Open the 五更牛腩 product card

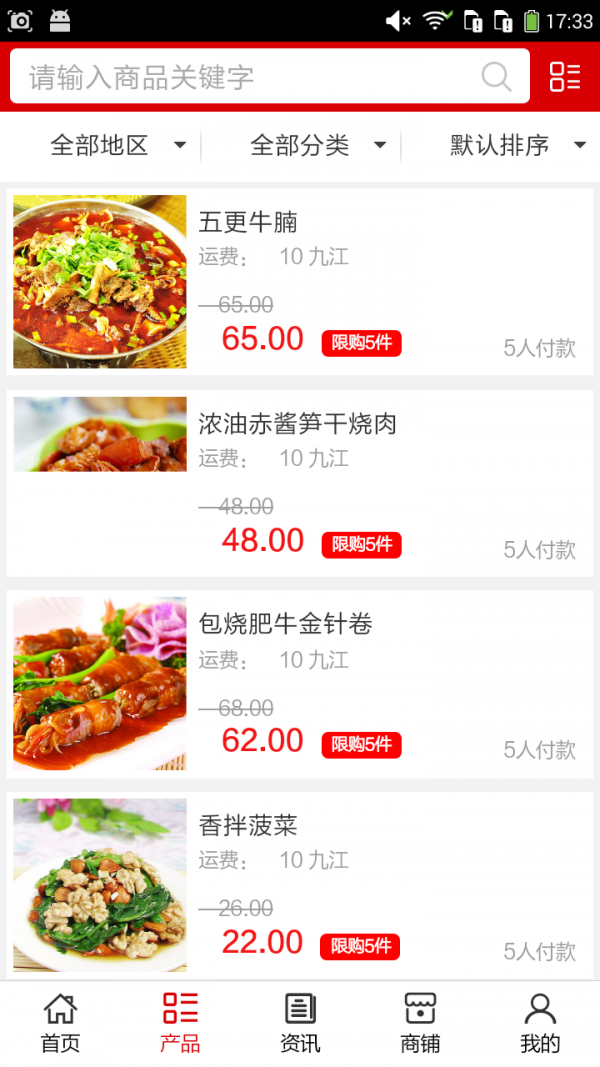pos(300,281)
